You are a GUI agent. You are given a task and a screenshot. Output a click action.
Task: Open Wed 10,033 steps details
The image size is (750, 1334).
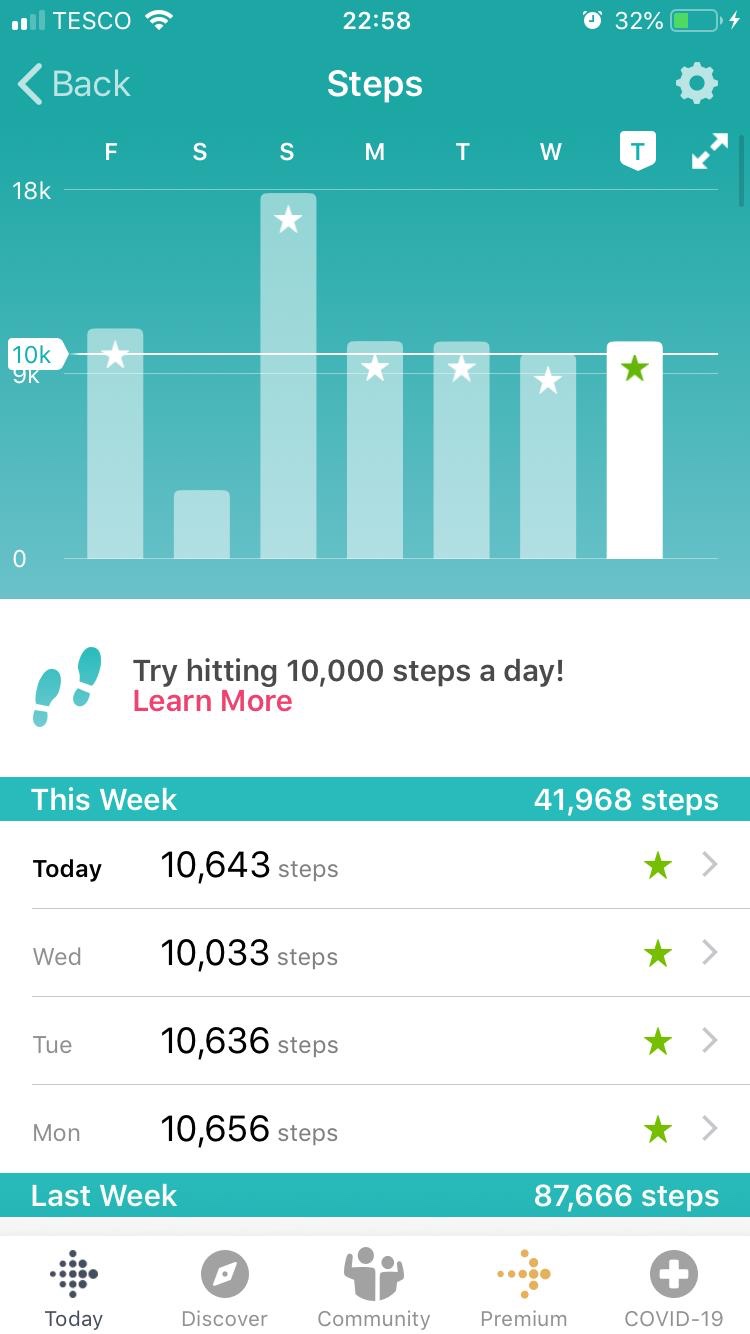(375, 953)
